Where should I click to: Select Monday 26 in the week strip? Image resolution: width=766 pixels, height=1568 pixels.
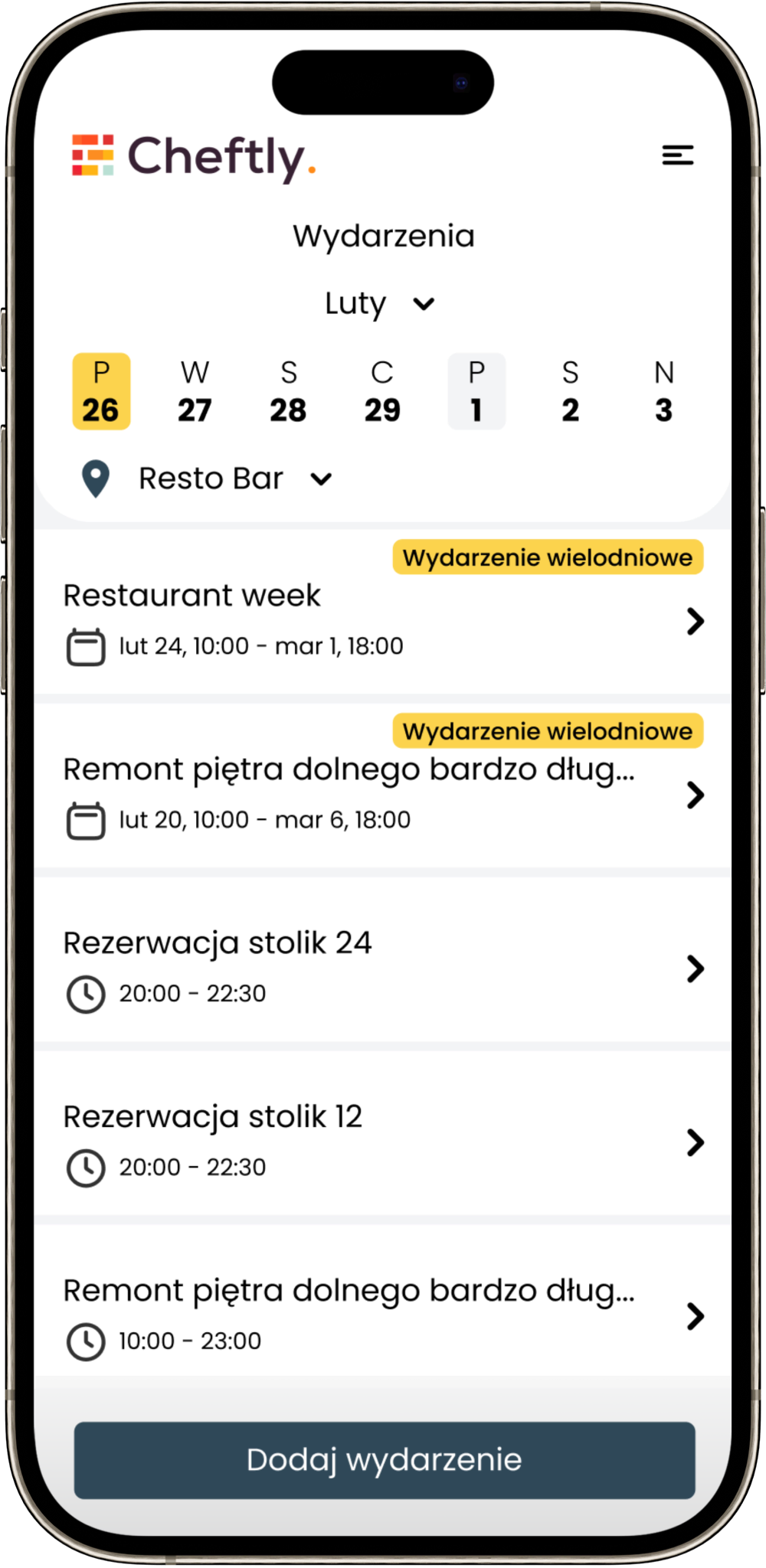tap(101, 391)
